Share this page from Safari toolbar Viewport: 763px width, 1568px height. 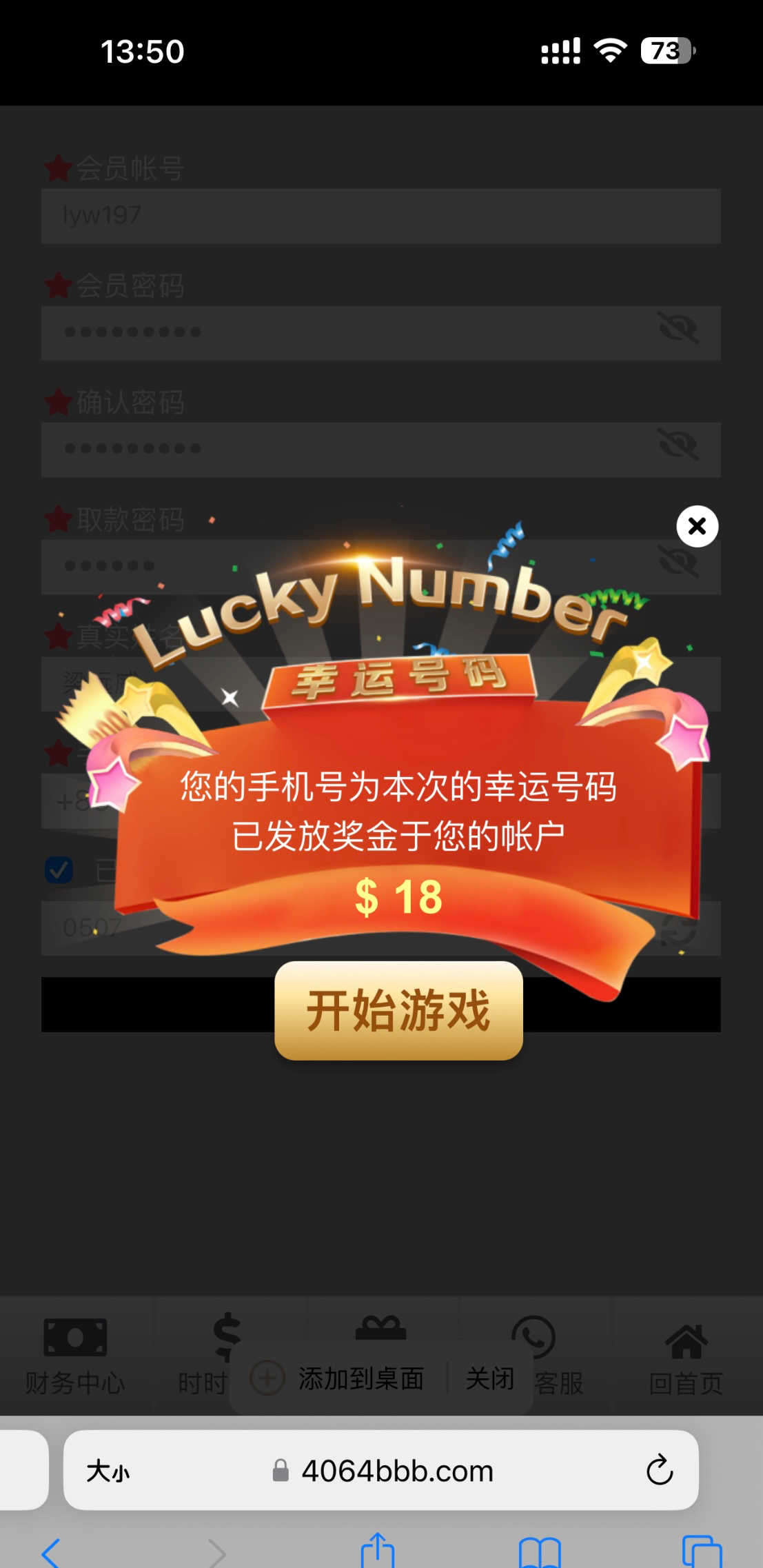tap(377, 1551)
